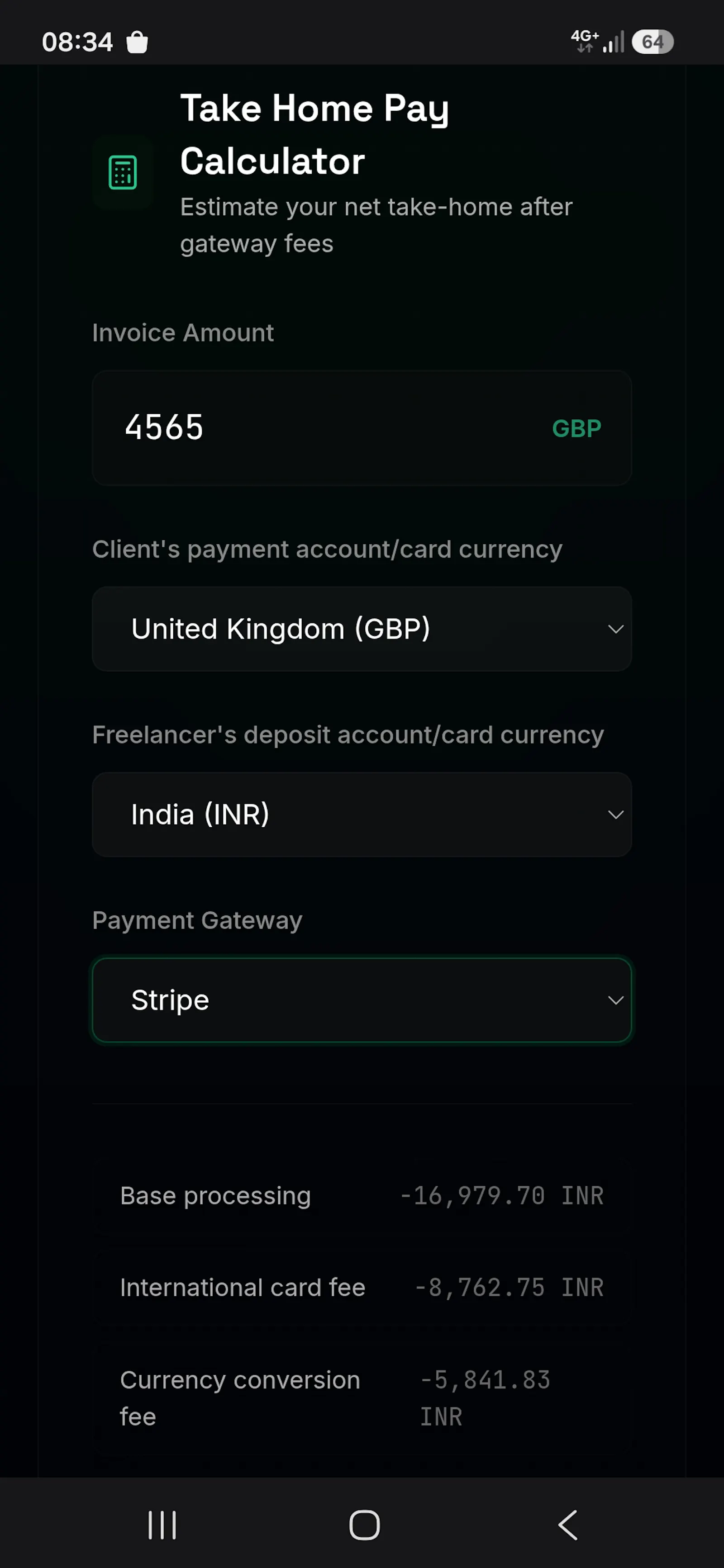Go back with the system back button

567,1525
